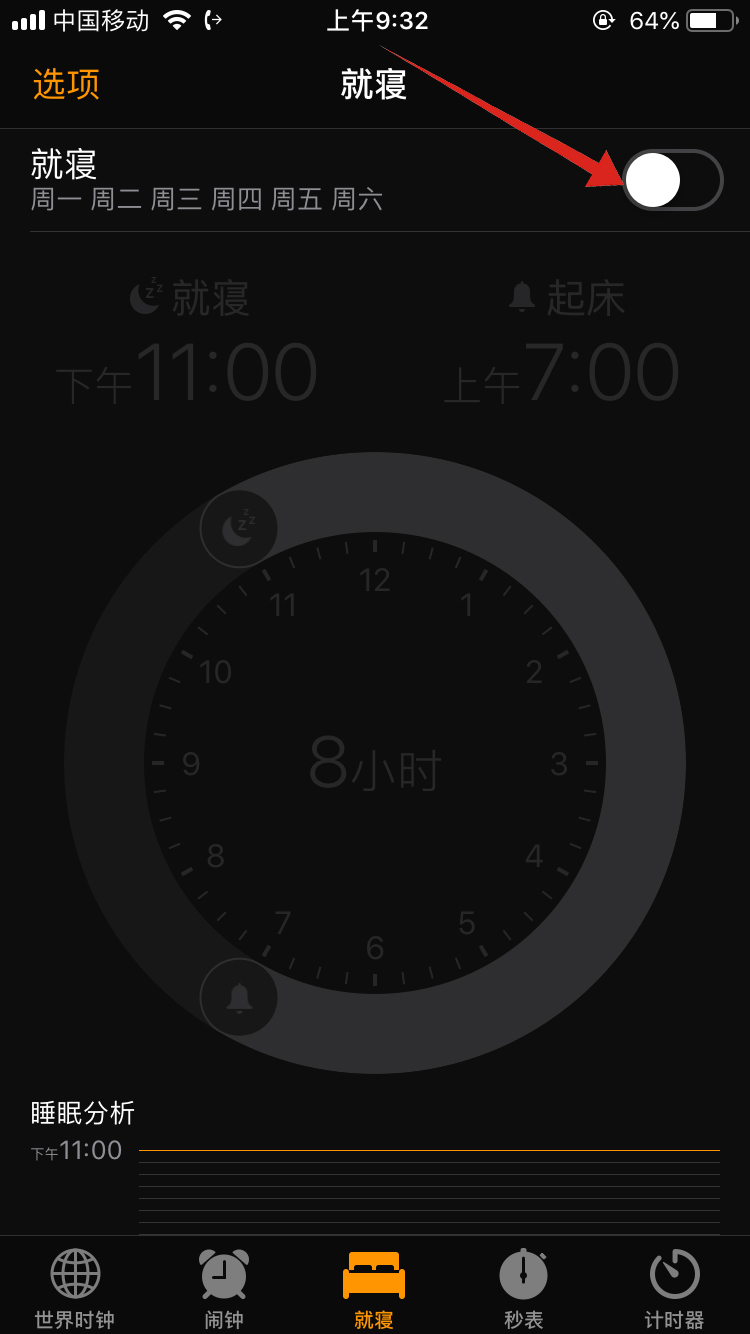Switch to the 闹钟 alarm tab

(x=224, y=1288)
